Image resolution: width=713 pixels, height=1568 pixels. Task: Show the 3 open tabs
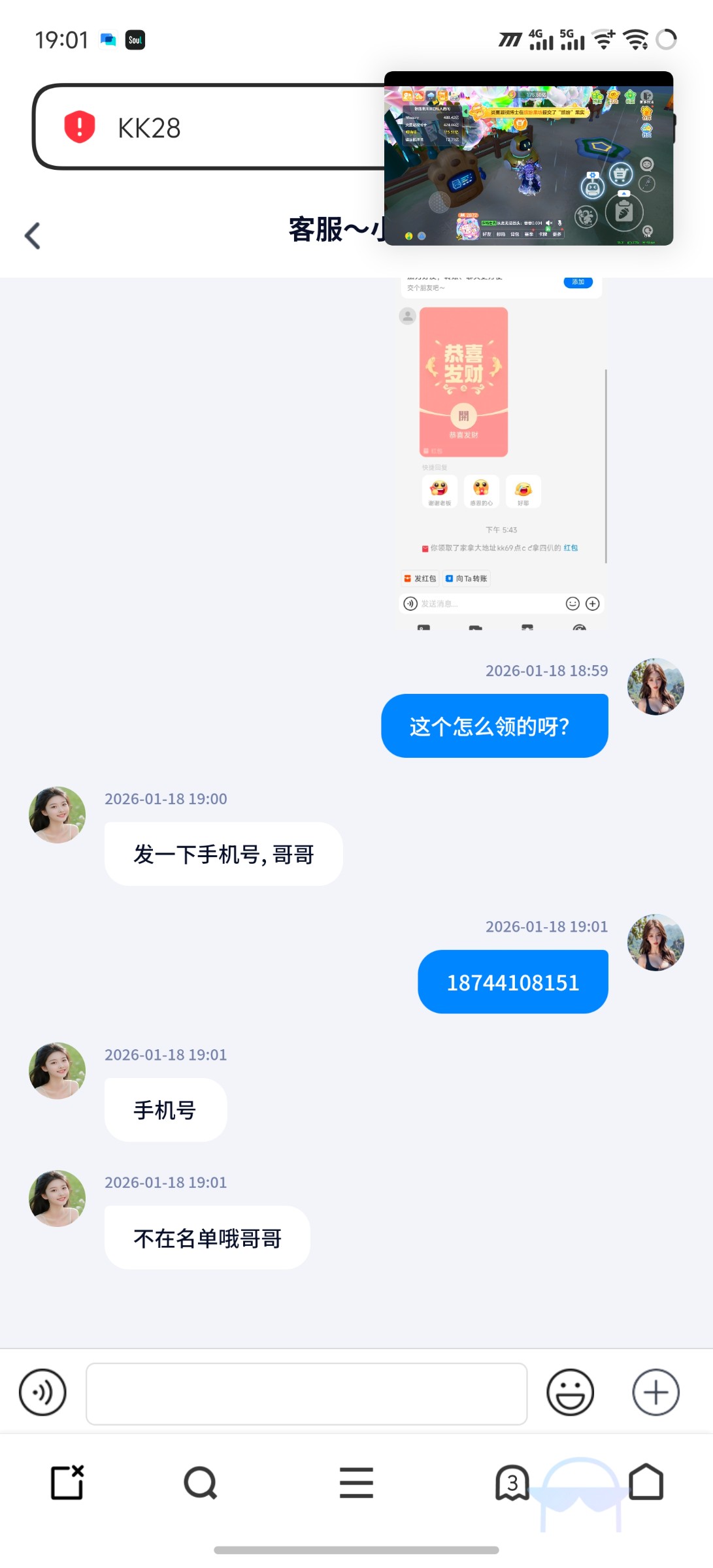[x=512, y=1482]
